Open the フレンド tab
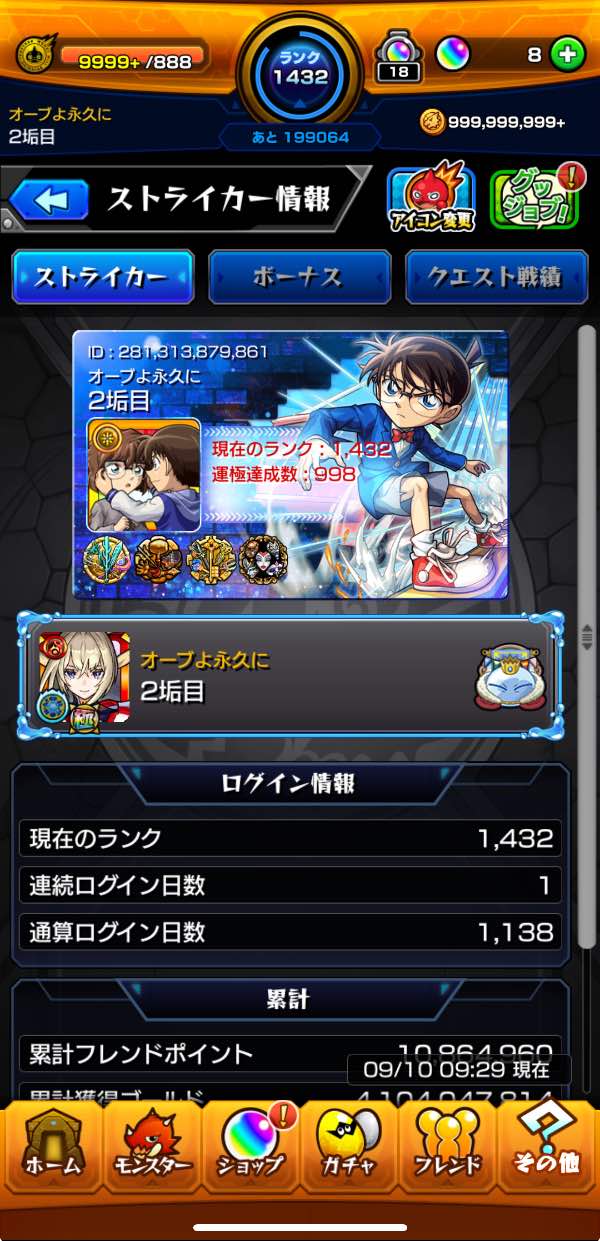Viewport: 600px width, 1241px height. [448, 1150]
